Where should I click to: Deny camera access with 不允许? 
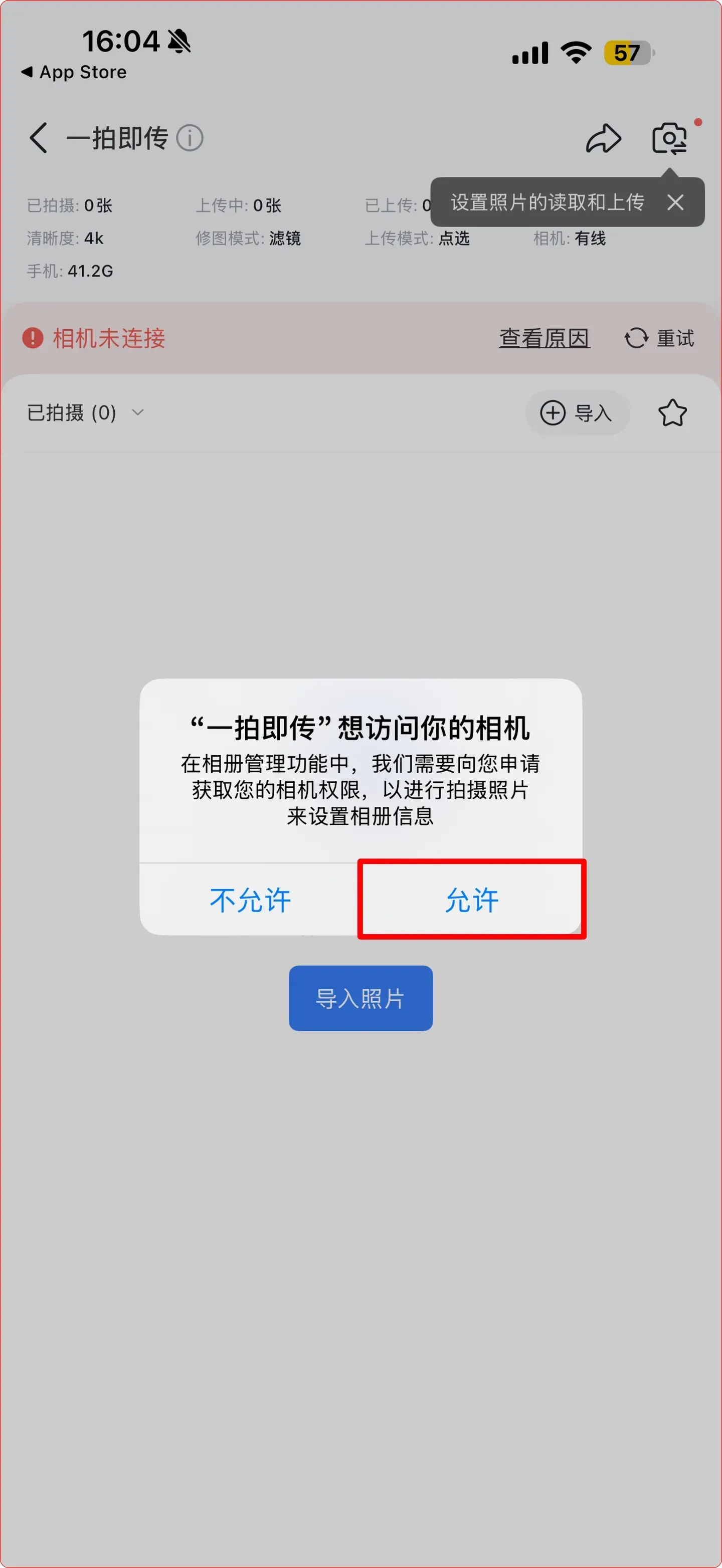pyautogui.click(x=250, y=900)
